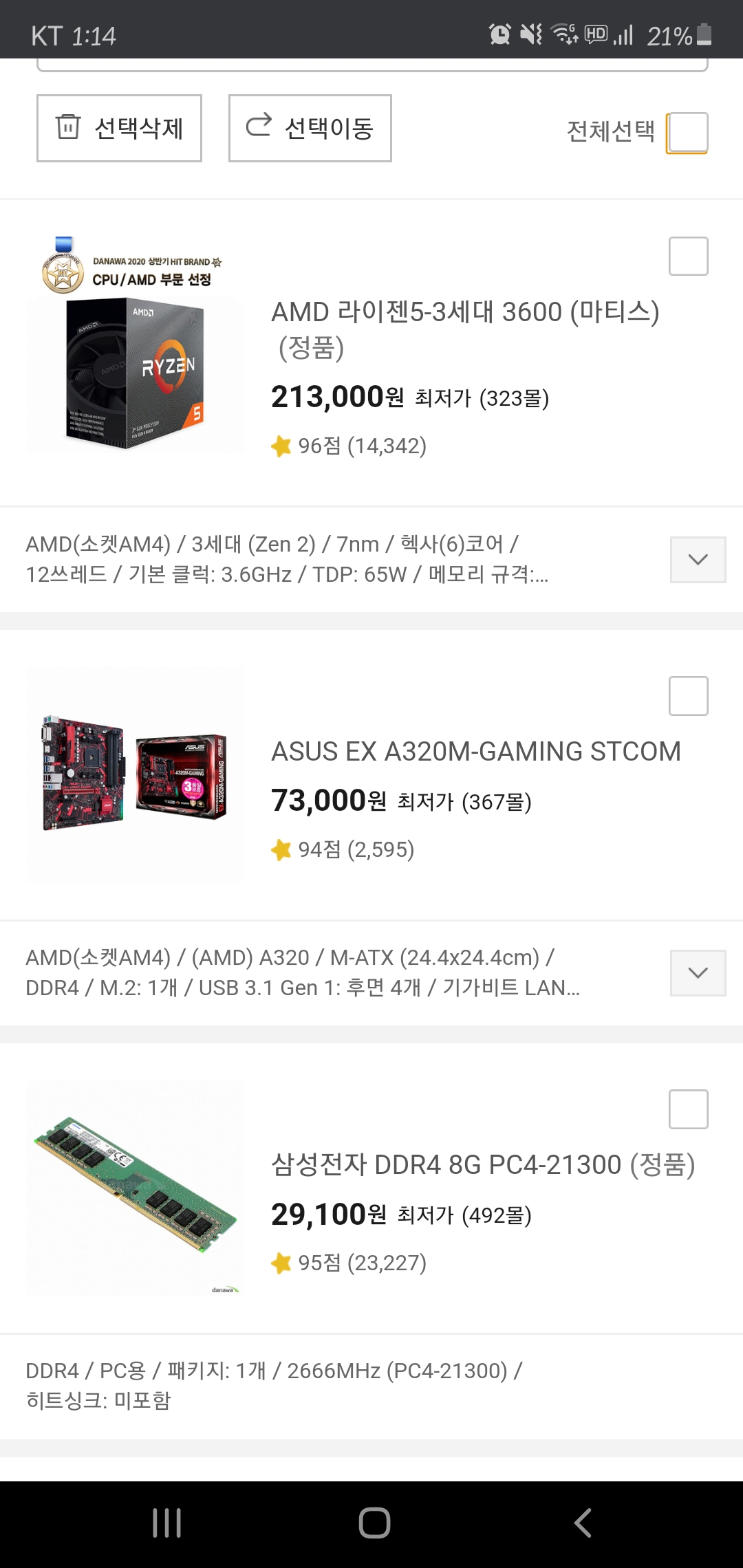Check the 전체선택 select-all box
The image size is (743, 1568).
[687, 132]
